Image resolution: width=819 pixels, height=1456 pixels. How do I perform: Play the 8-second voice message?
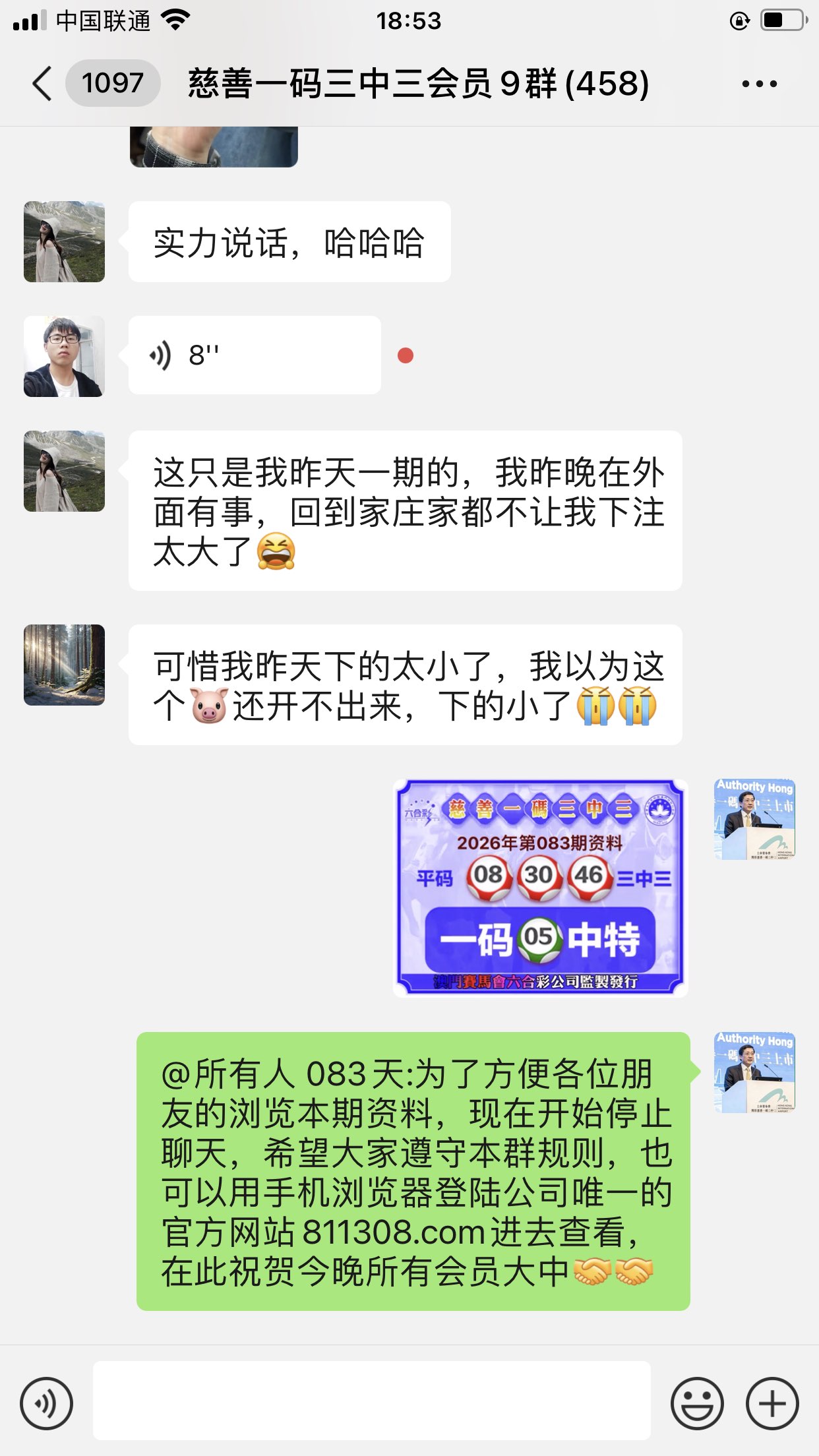(254, 355)
